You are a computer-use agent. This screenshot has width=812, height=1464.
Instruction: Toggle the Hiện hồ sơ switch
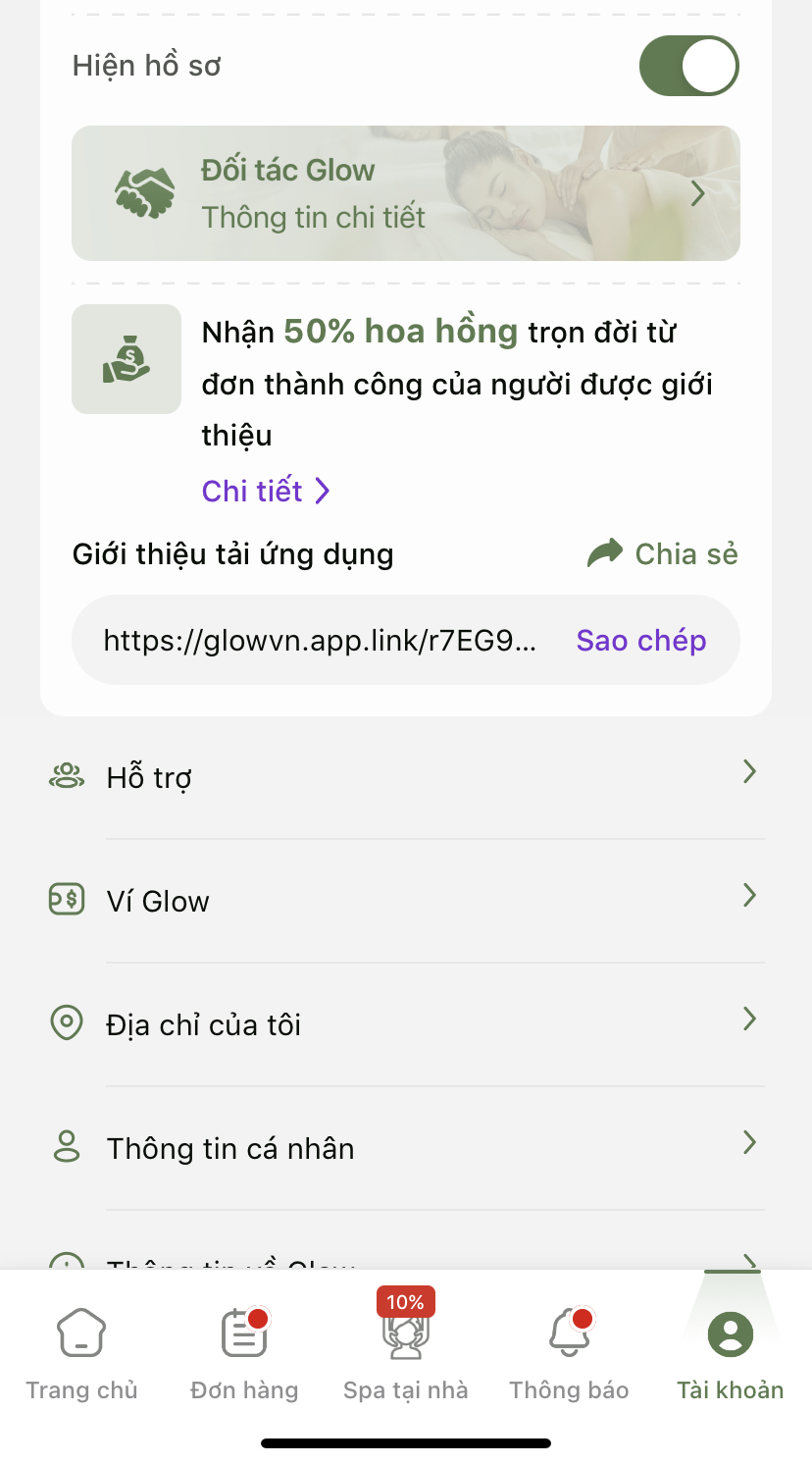click(x=688, y=66)
